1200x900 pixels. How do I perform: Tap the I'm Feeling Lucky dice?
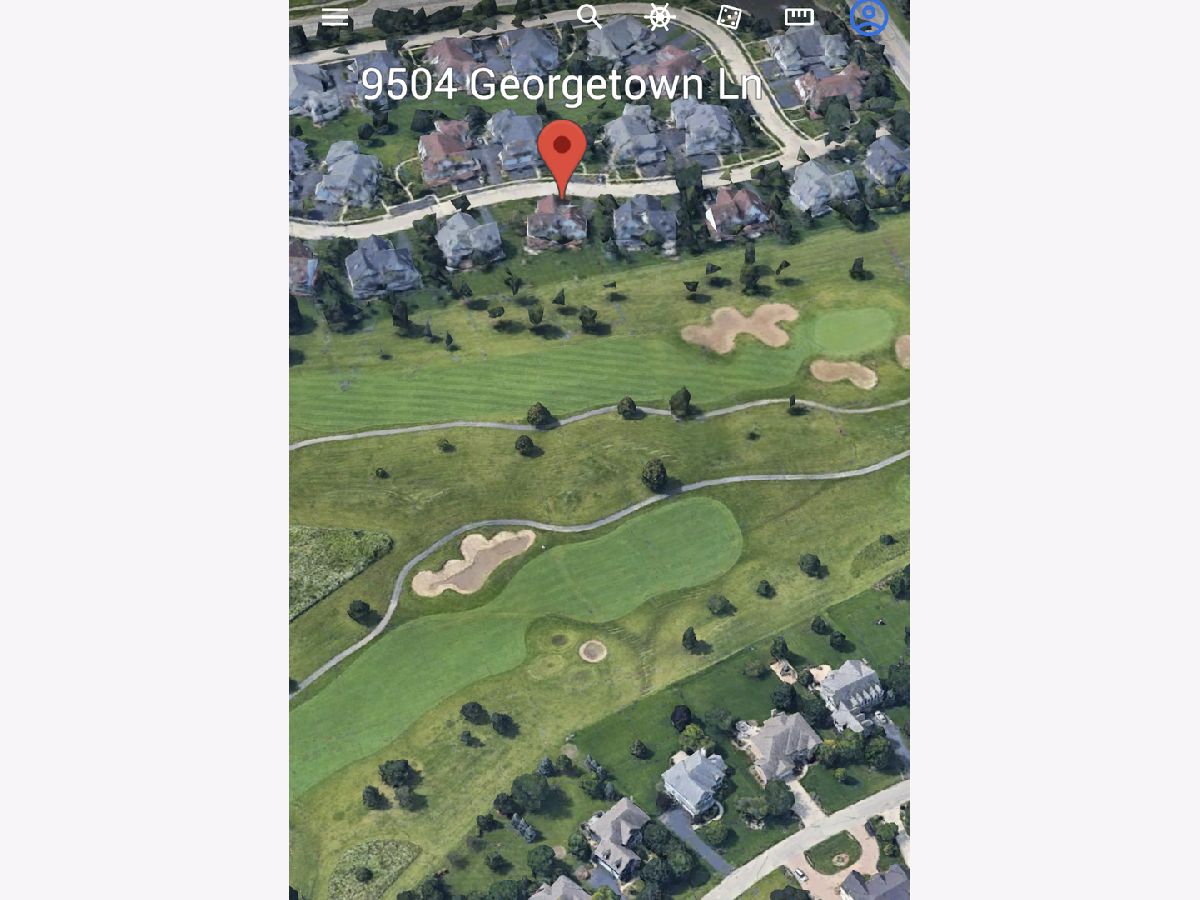pos(729,17)
